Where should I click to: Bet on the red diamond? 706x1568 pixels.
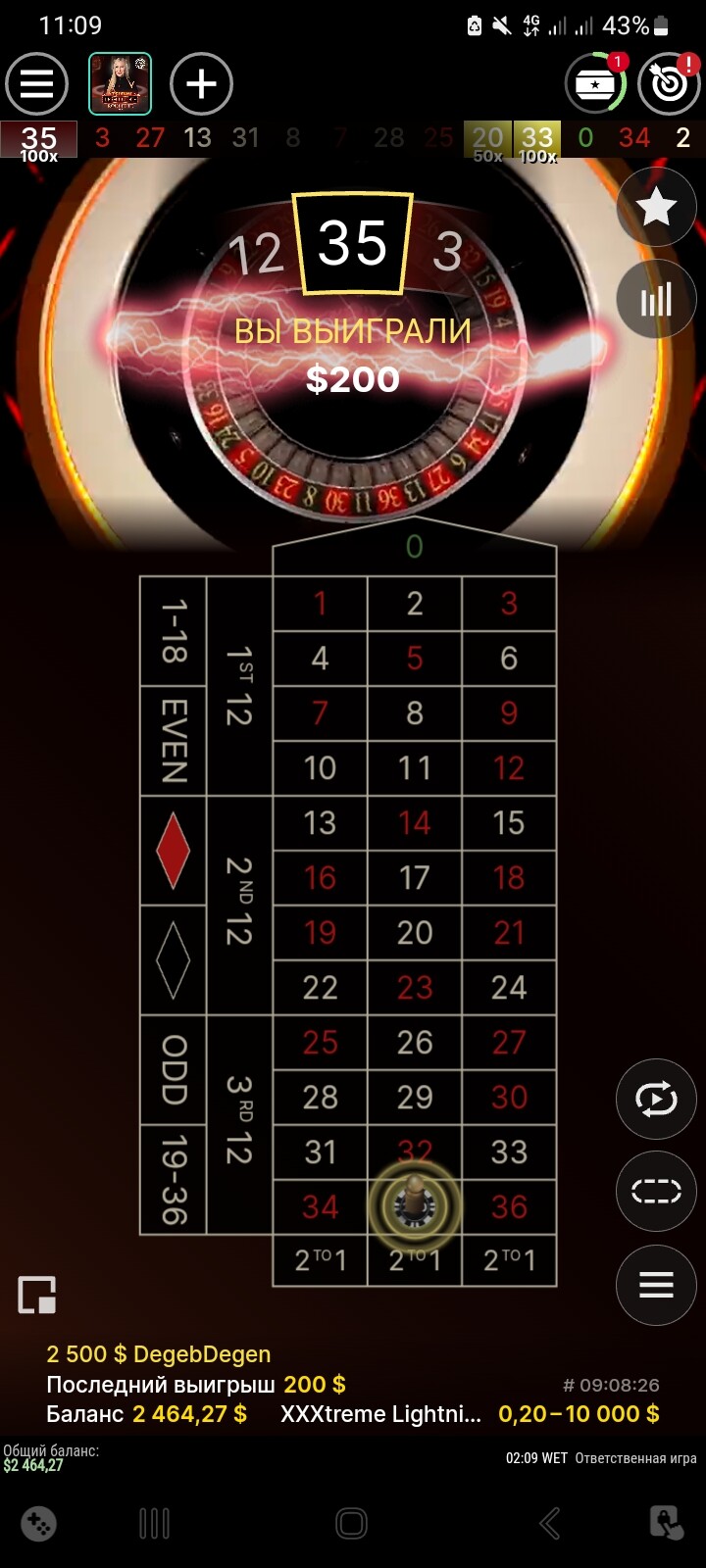tap(174, 850)
